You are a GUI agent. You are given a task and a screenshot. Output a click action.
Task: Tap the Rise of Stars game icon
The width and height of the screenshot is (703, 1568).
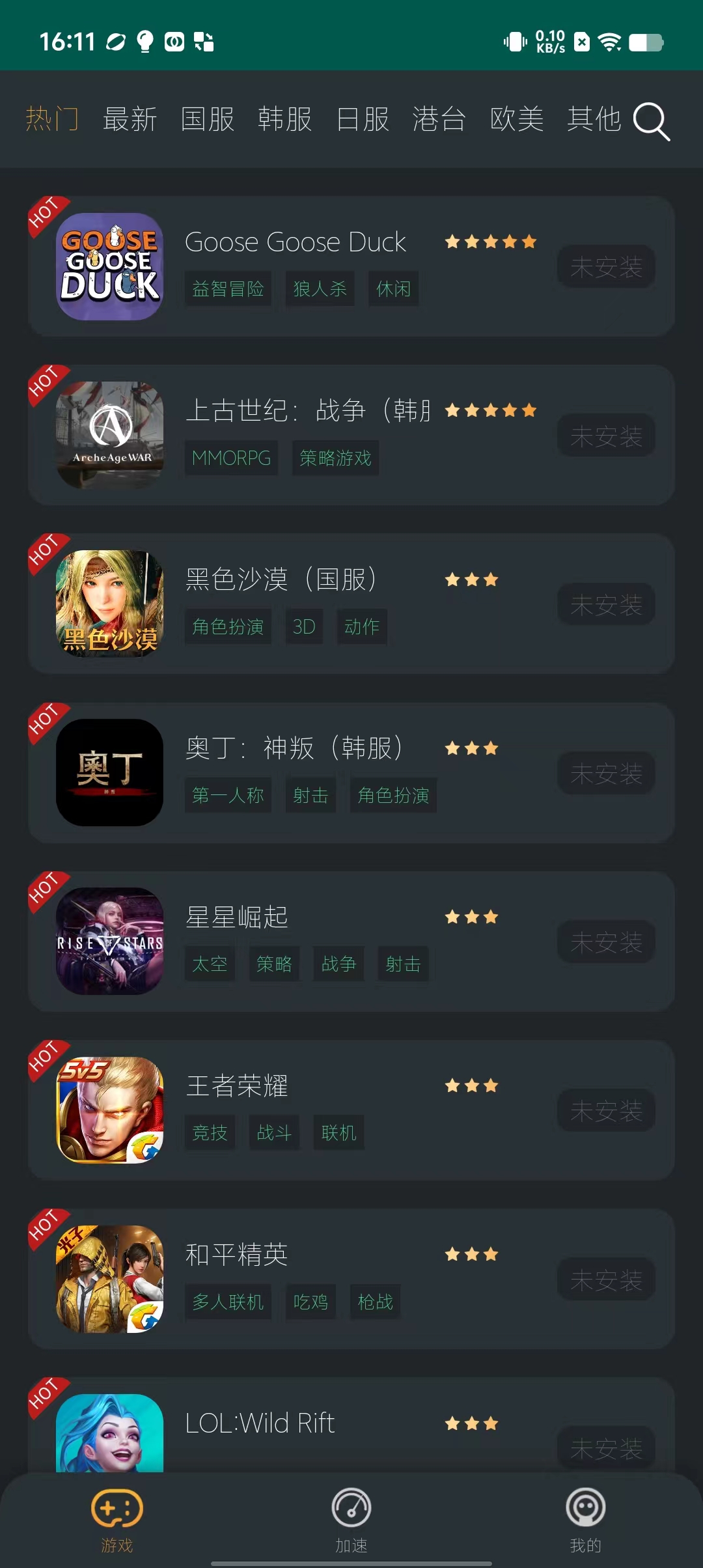click(x=109, y=942)
